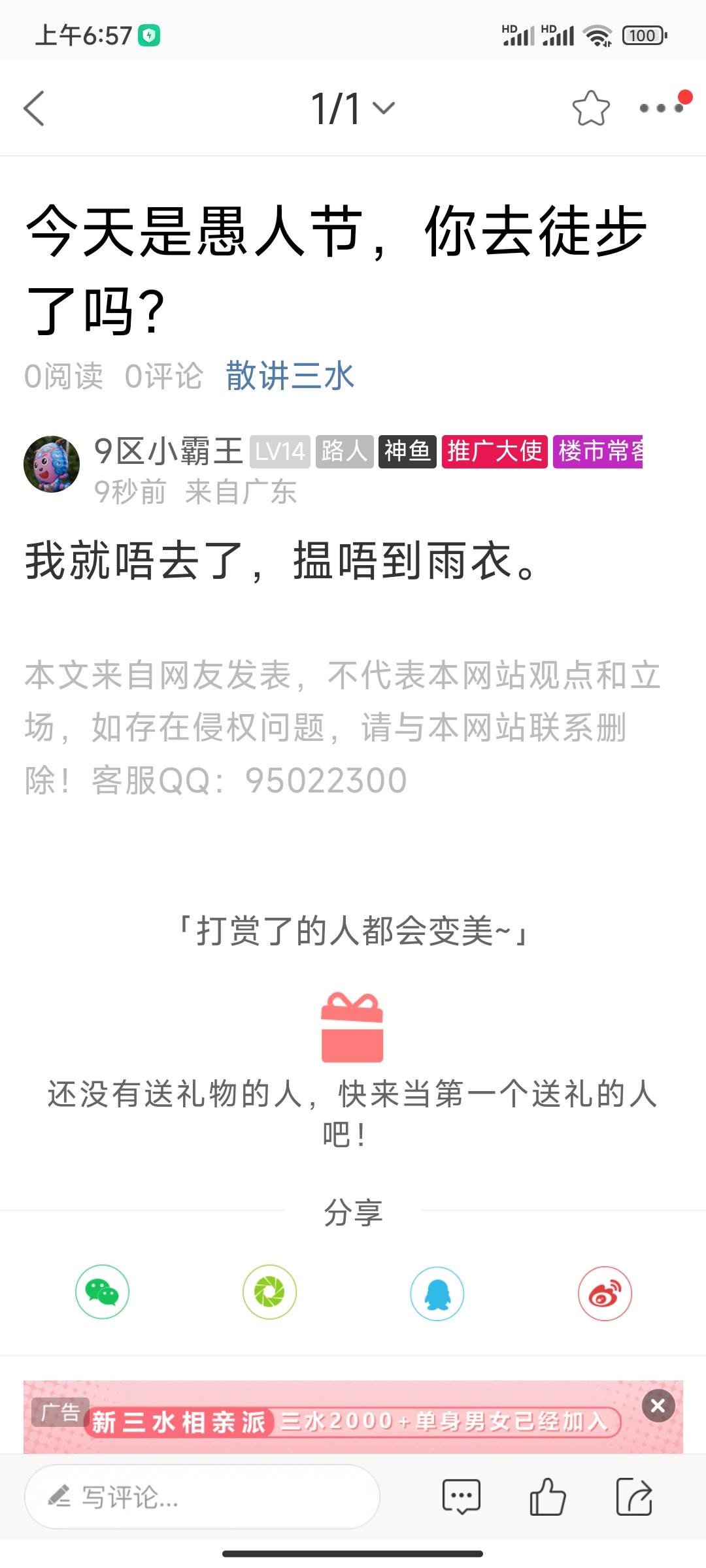Open the share icon in the bottom bar

click(x=634, y=1497)
